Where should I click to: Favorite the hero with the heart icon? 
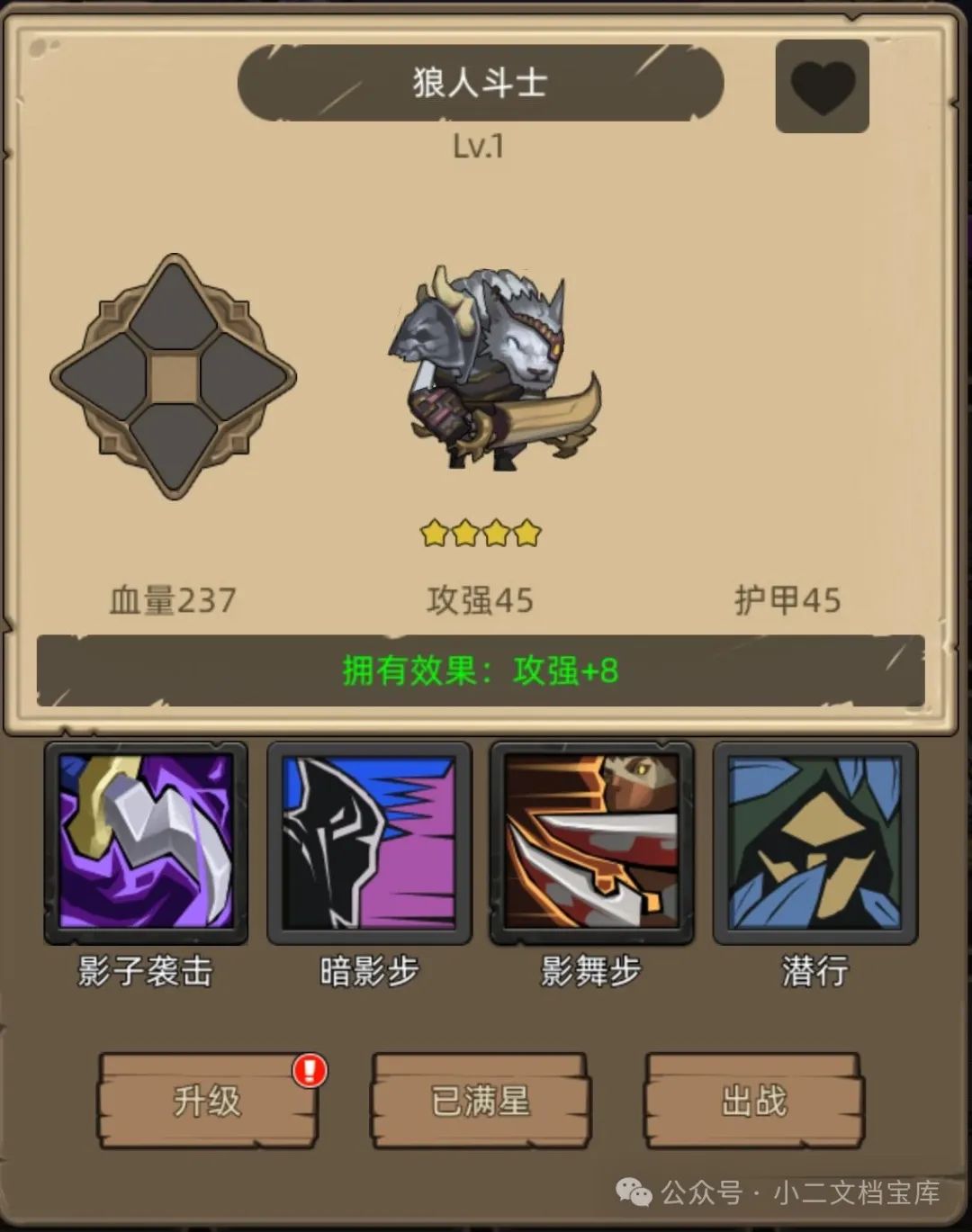tap(822, 86)
